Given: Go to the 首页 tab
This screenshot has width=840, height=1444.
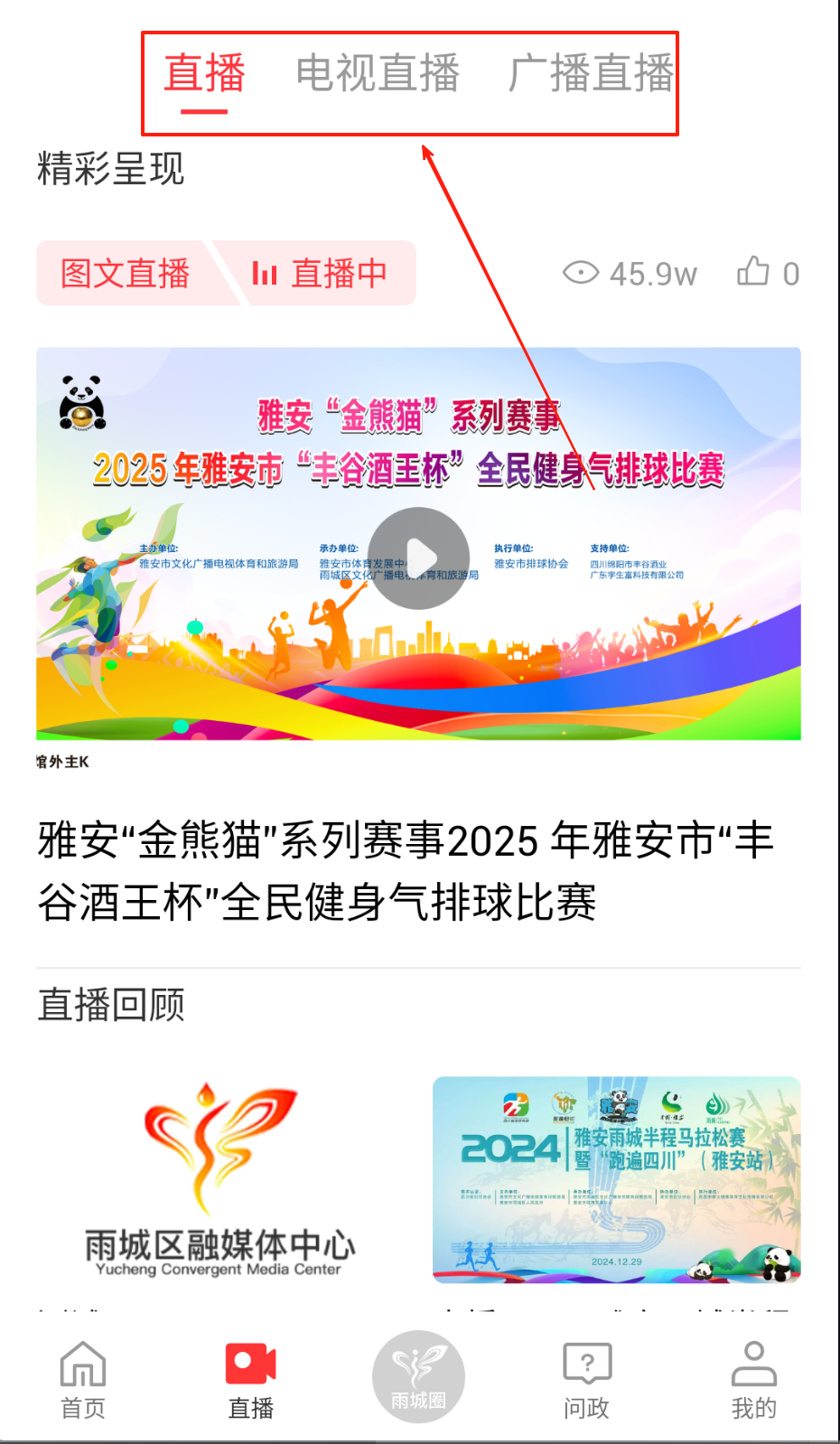Looking at the screenshot, I should (83, 1380).
